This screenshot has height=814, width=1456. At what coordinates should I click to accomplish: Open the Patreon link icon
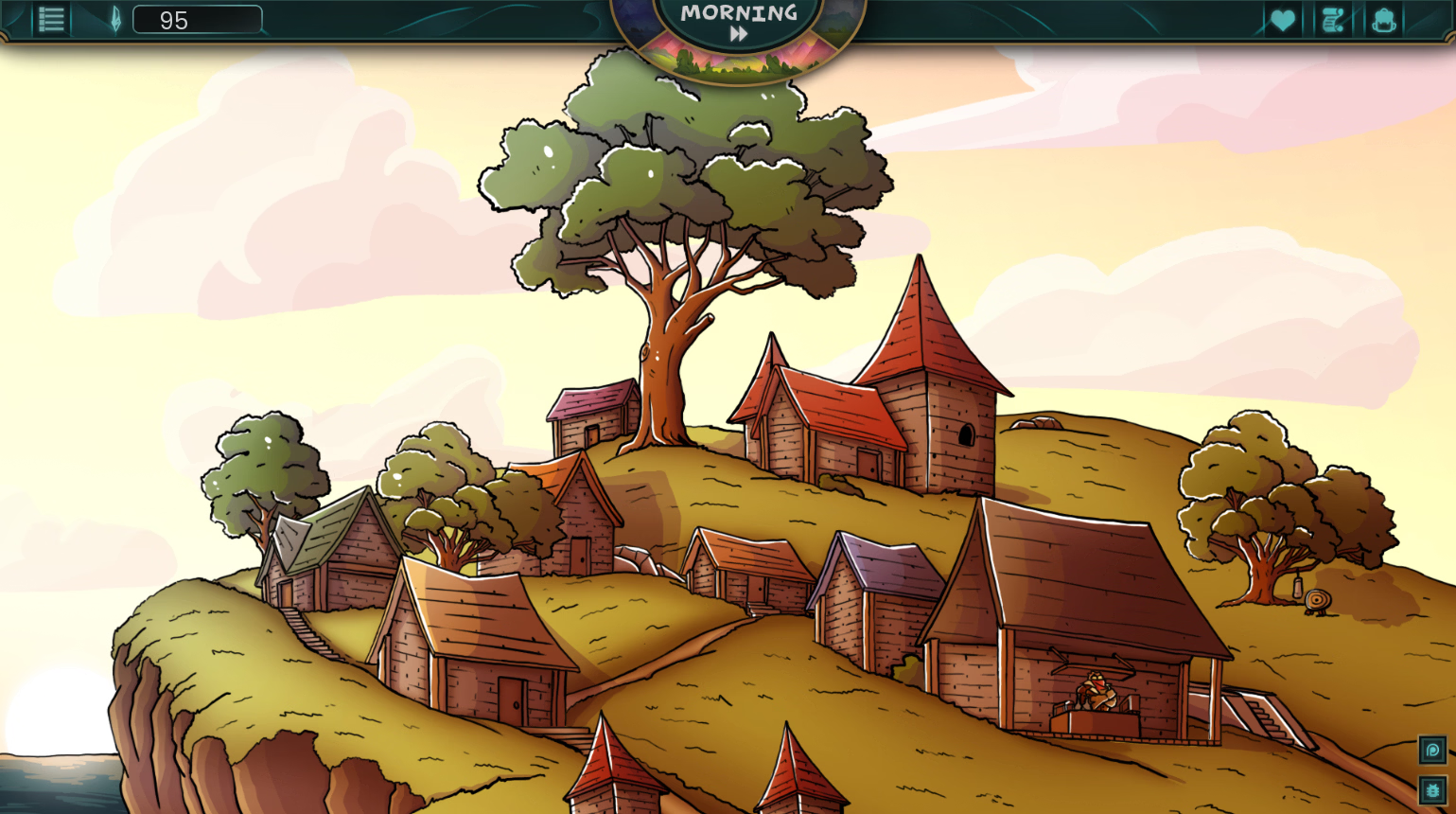coord(1432,751)
